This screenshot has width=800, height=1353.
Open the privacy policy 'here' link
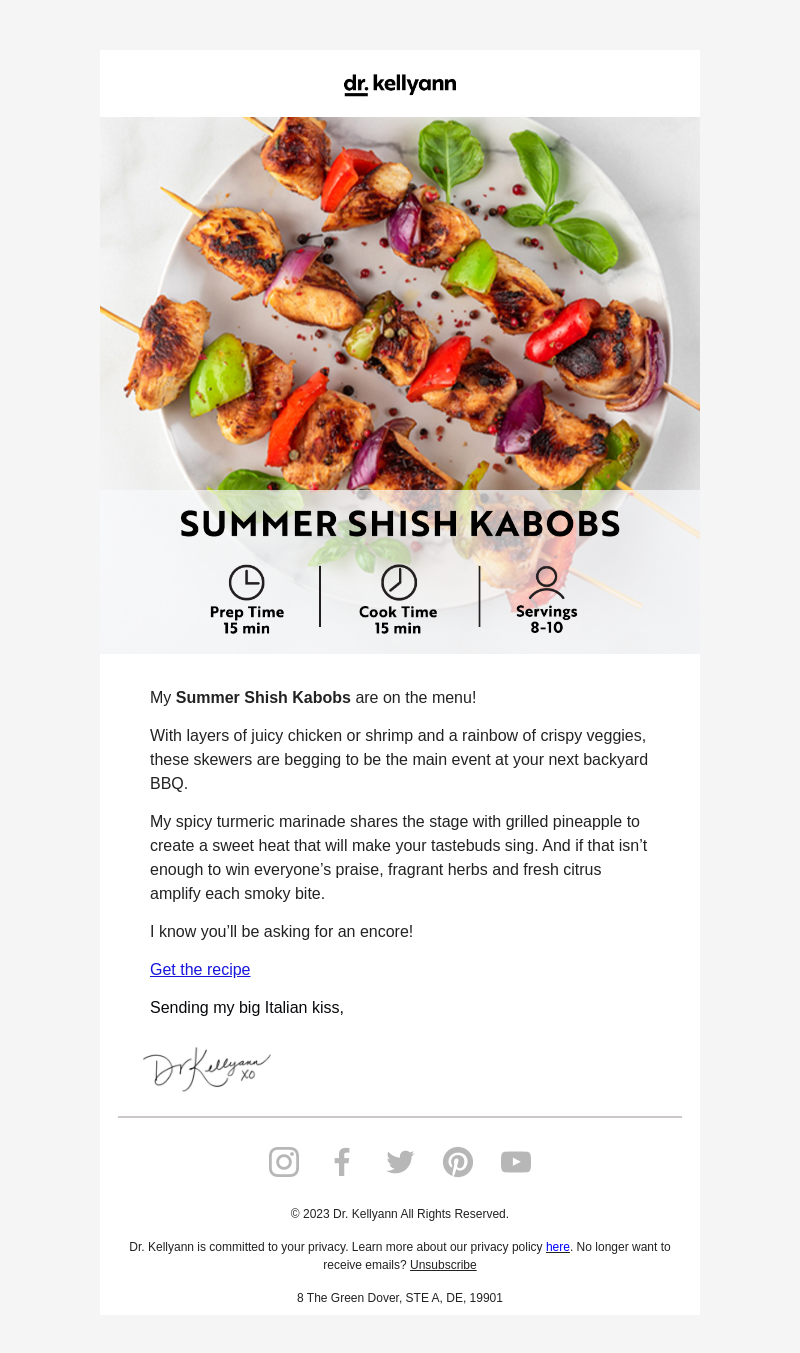pyautogui.click(x=558, y=1247)
